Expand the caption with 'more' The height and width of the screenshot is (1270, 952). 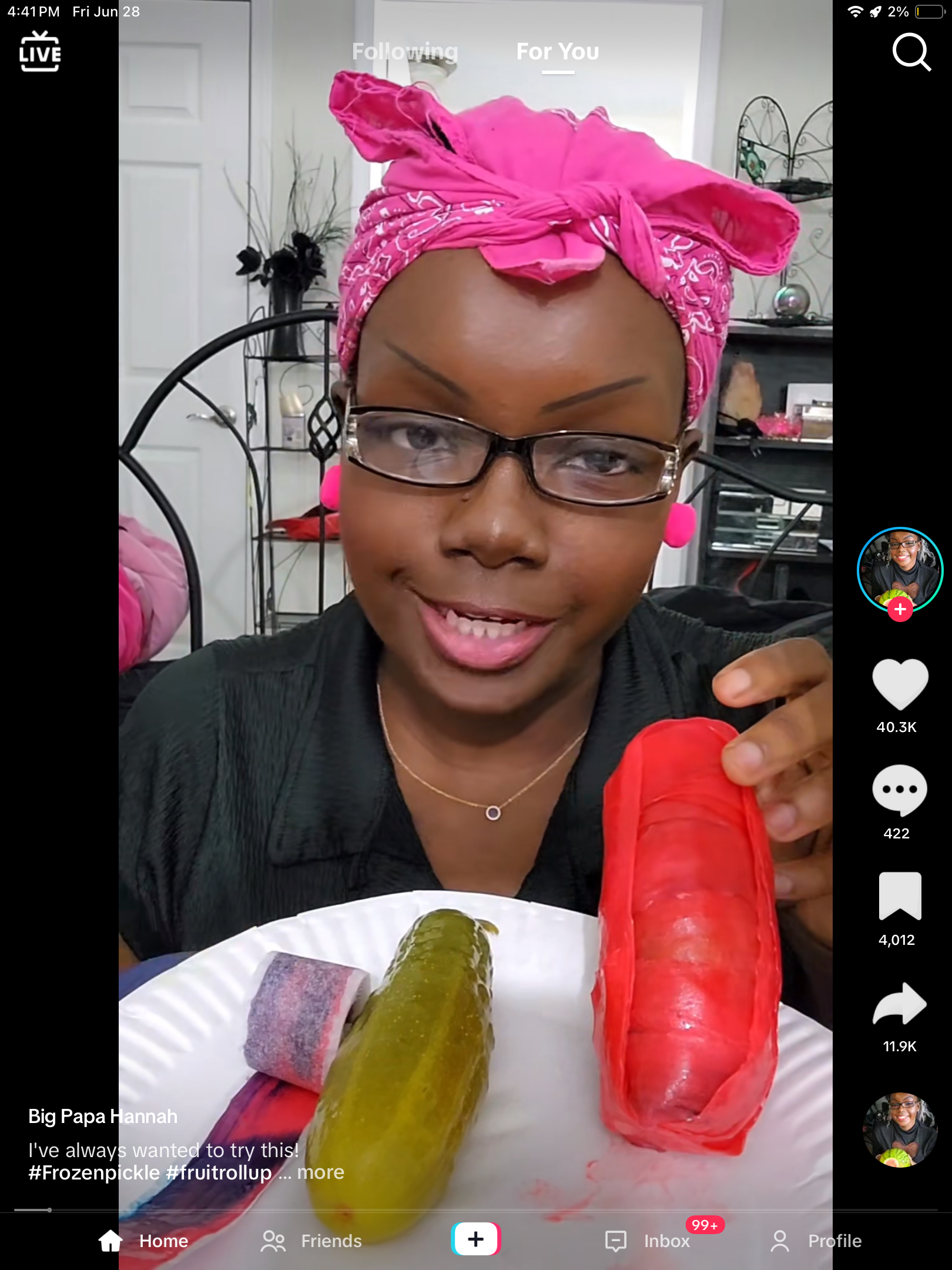(x=320, y=1172)
